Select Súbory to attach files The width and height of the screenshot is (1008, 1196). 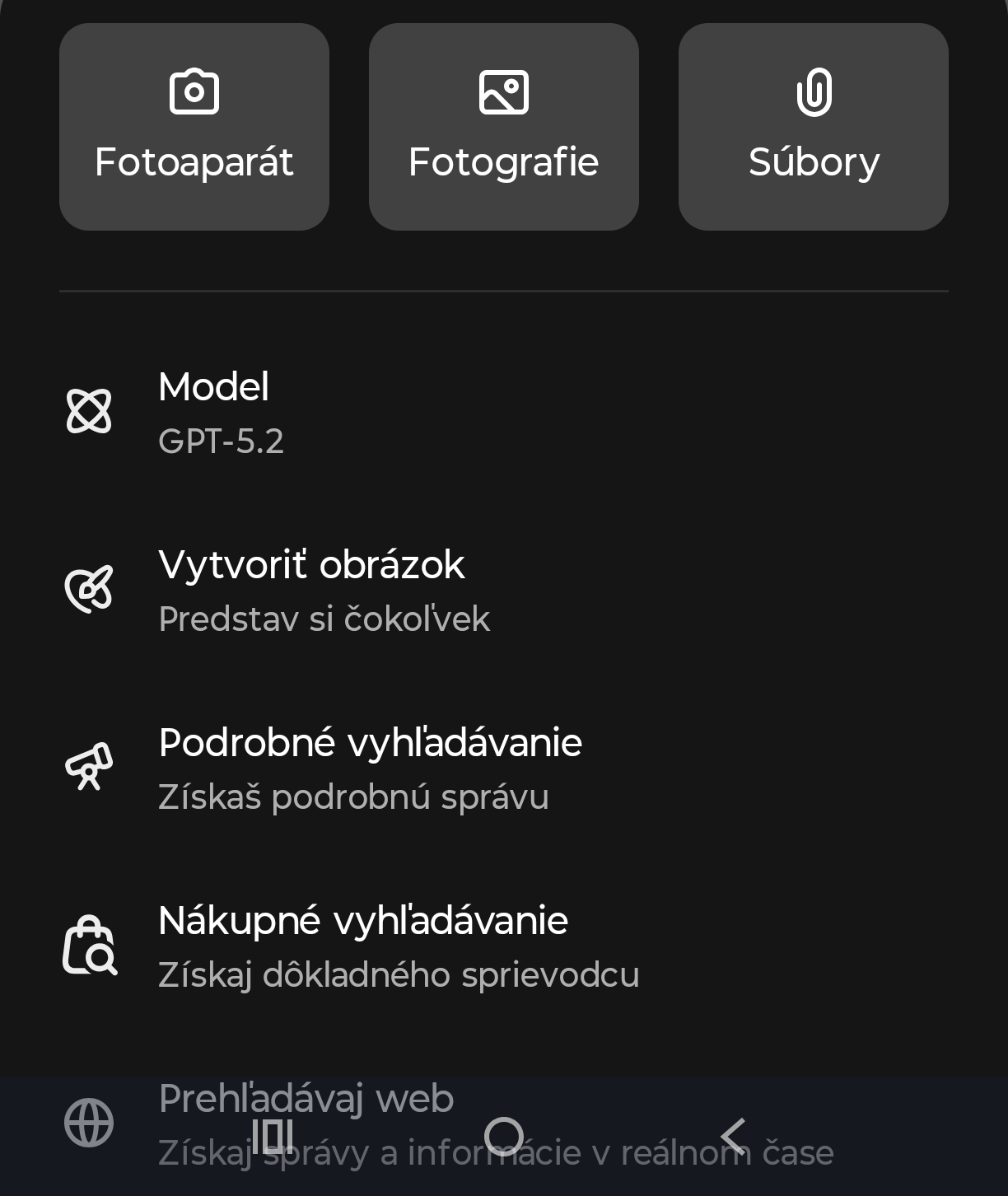click(x=814, y=127)
